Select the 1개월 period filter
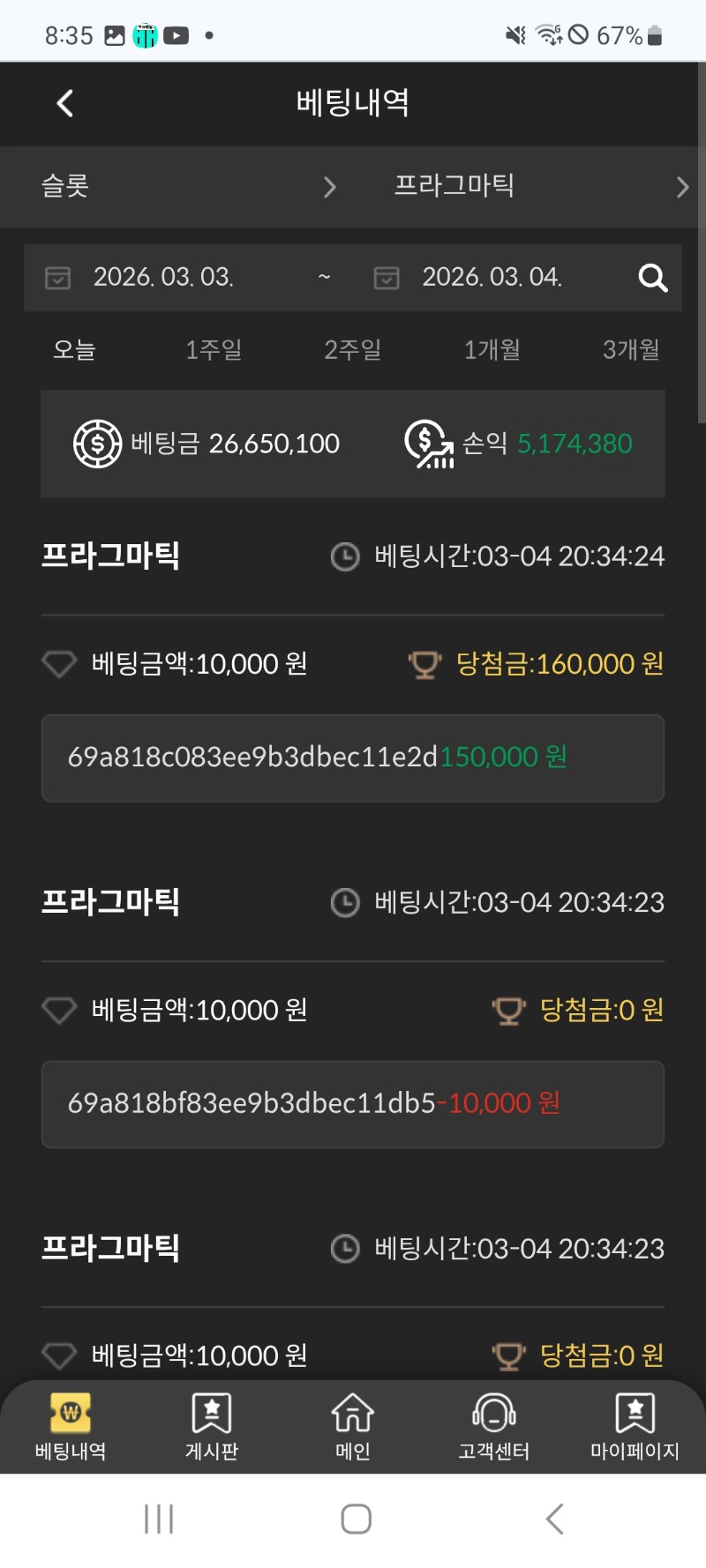 492,349
